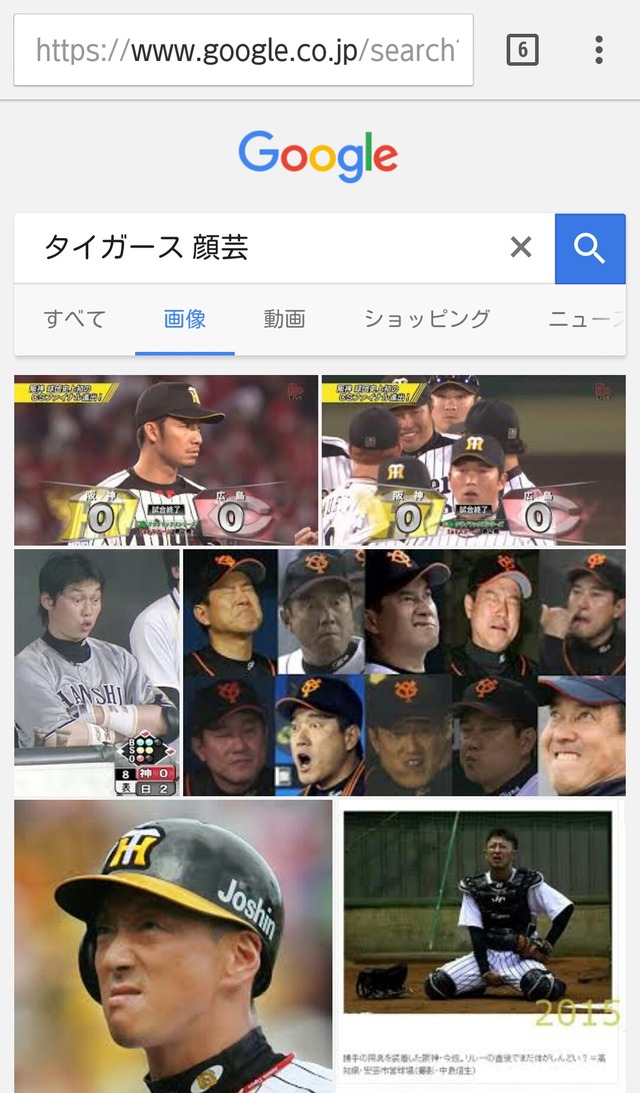
Task: Switch to the 動画 tab
Action: click(x=284, y=319)
